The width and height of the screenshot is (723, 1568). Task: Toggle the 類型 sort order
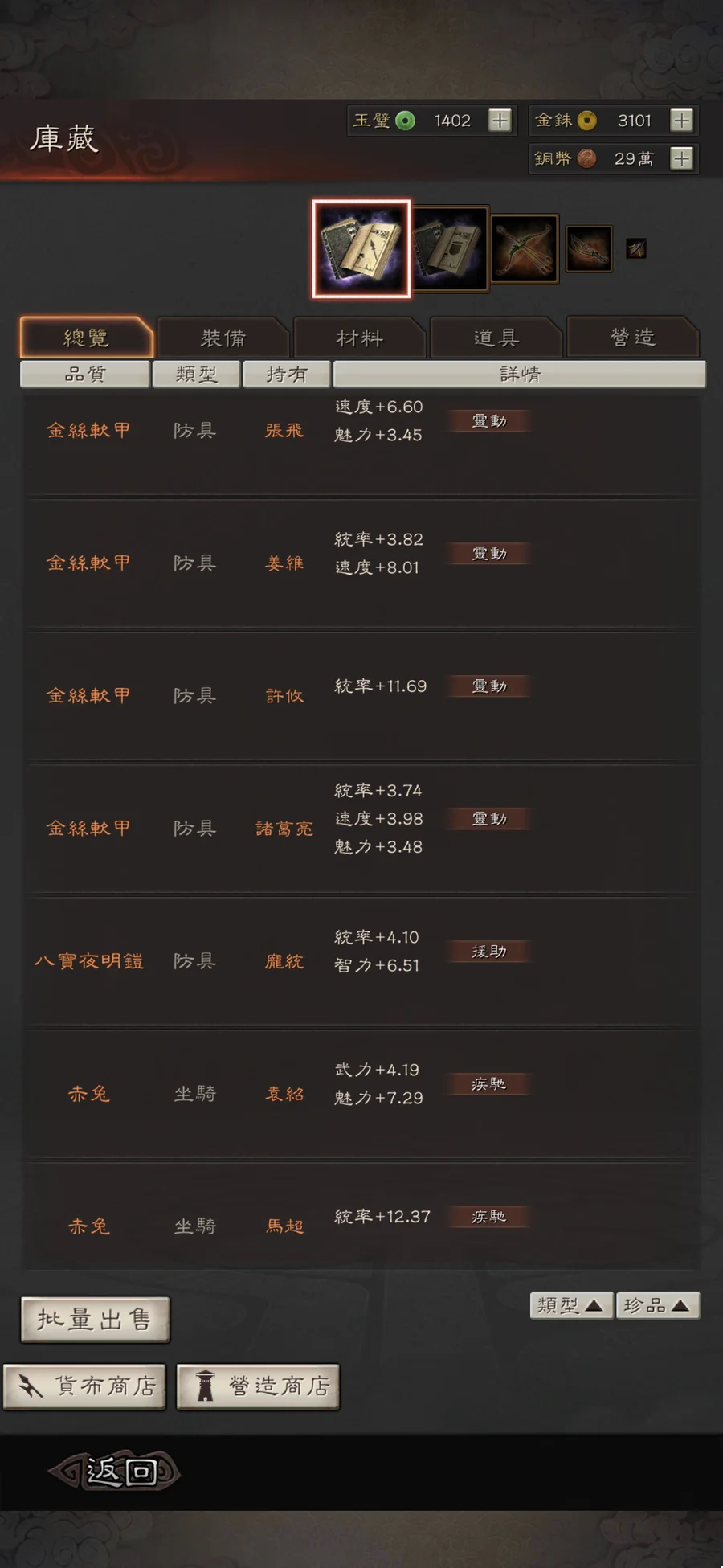coord(571,1305)
